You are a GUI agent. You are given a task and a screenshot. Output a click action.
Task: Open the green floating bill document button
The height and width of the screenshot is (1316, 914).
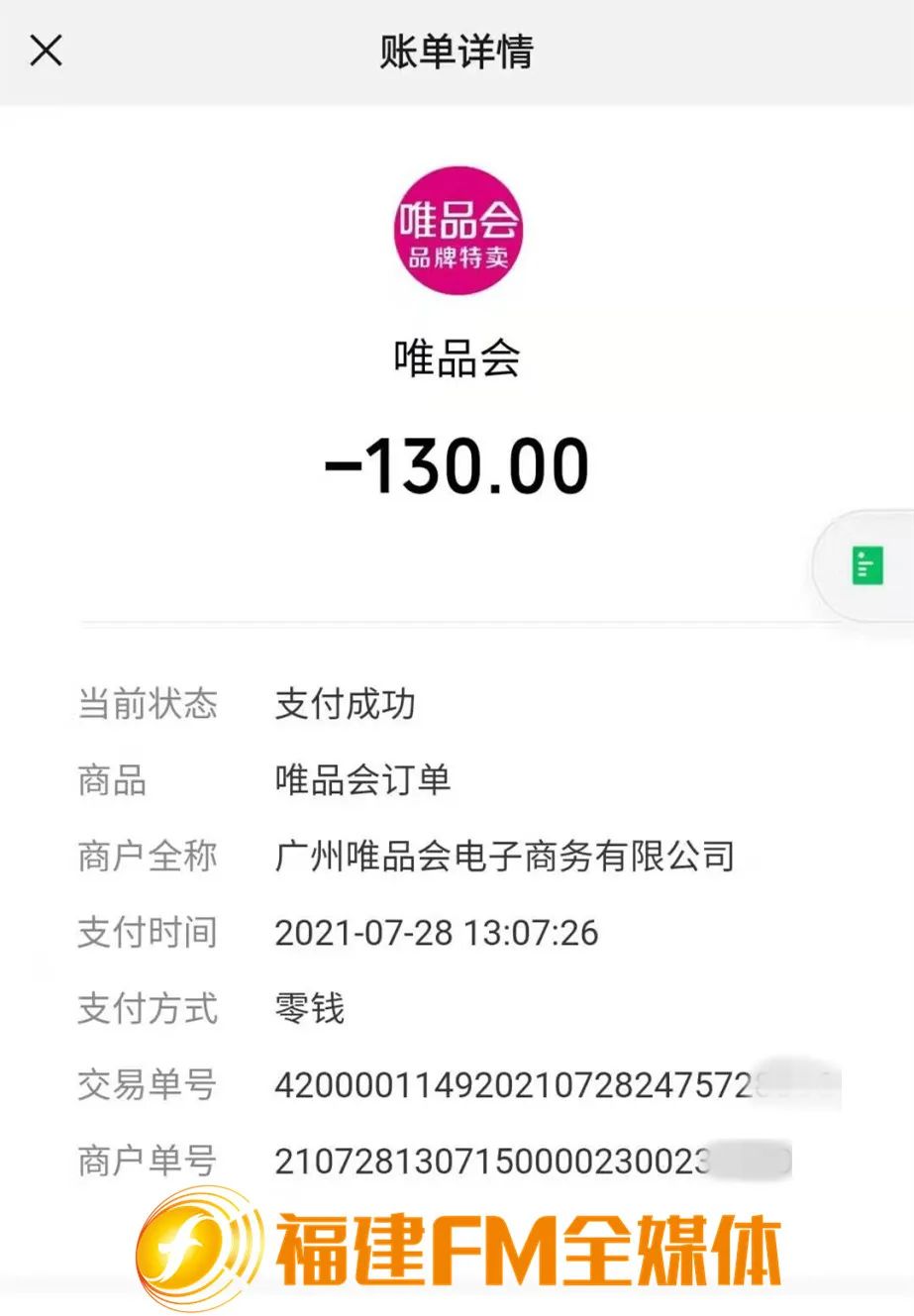(x=866, y=566)
